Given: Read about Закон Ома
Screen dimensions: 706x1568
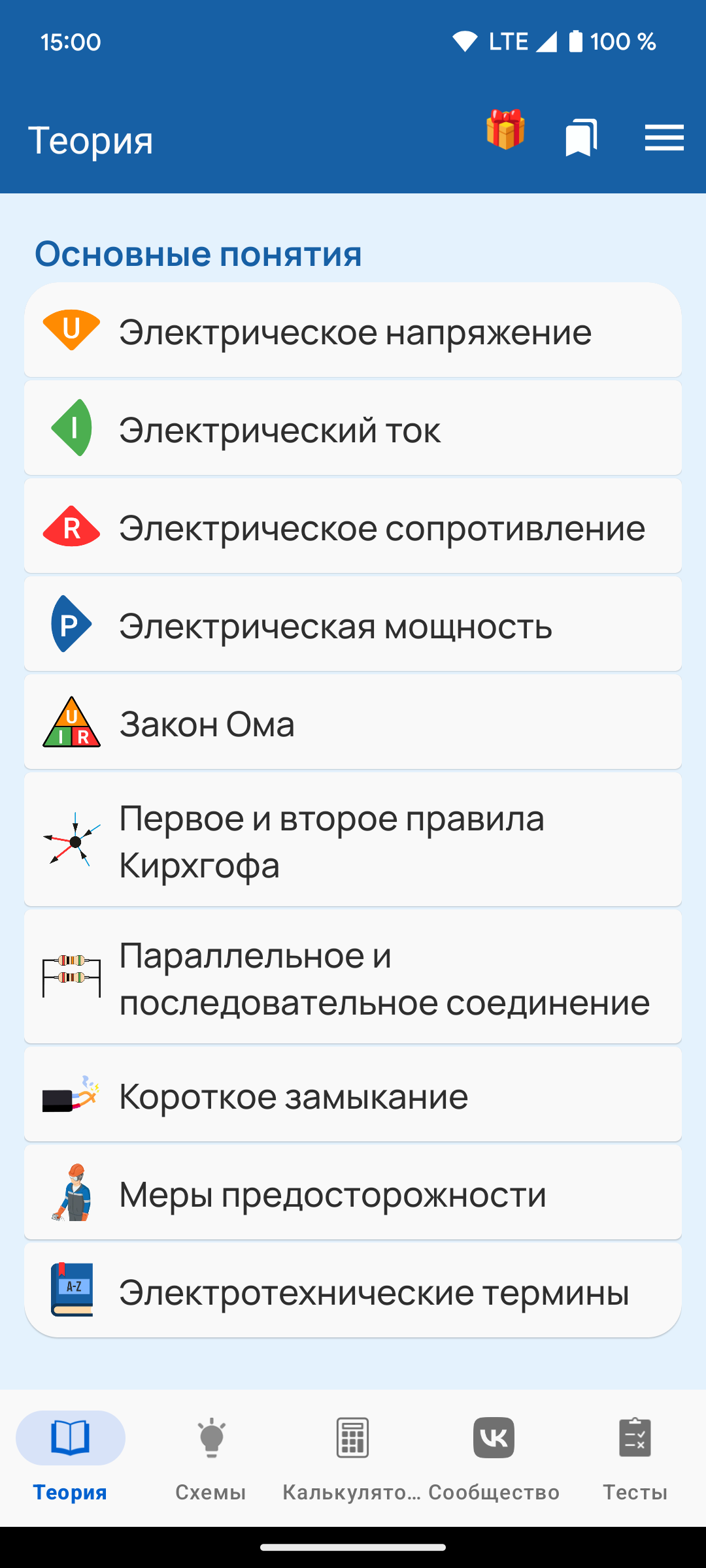Looking at the screenshot, I should tap(353, 722).
